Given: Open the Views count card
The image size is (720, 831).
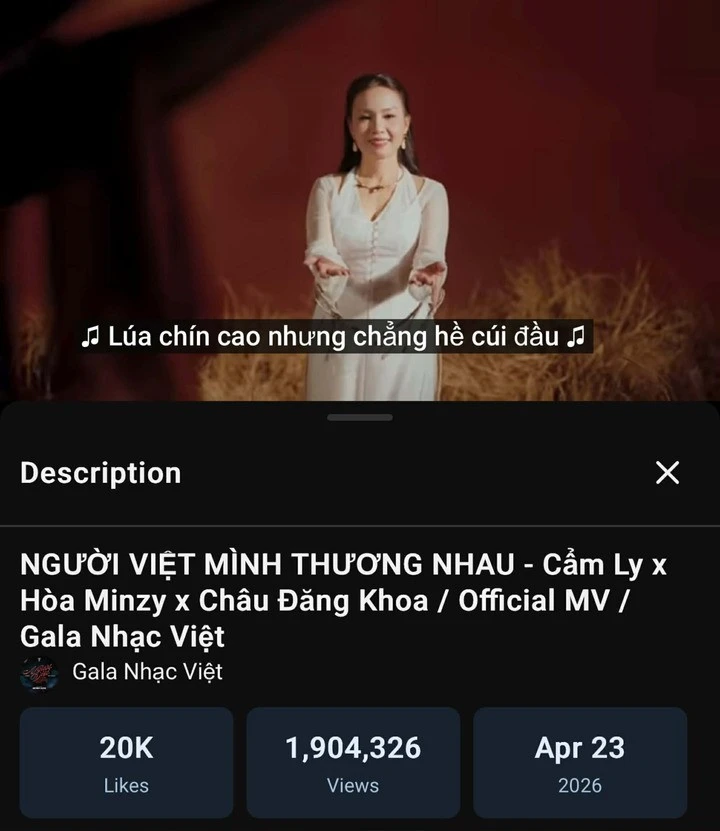Looking at the screenshot, I should (353, 762).
